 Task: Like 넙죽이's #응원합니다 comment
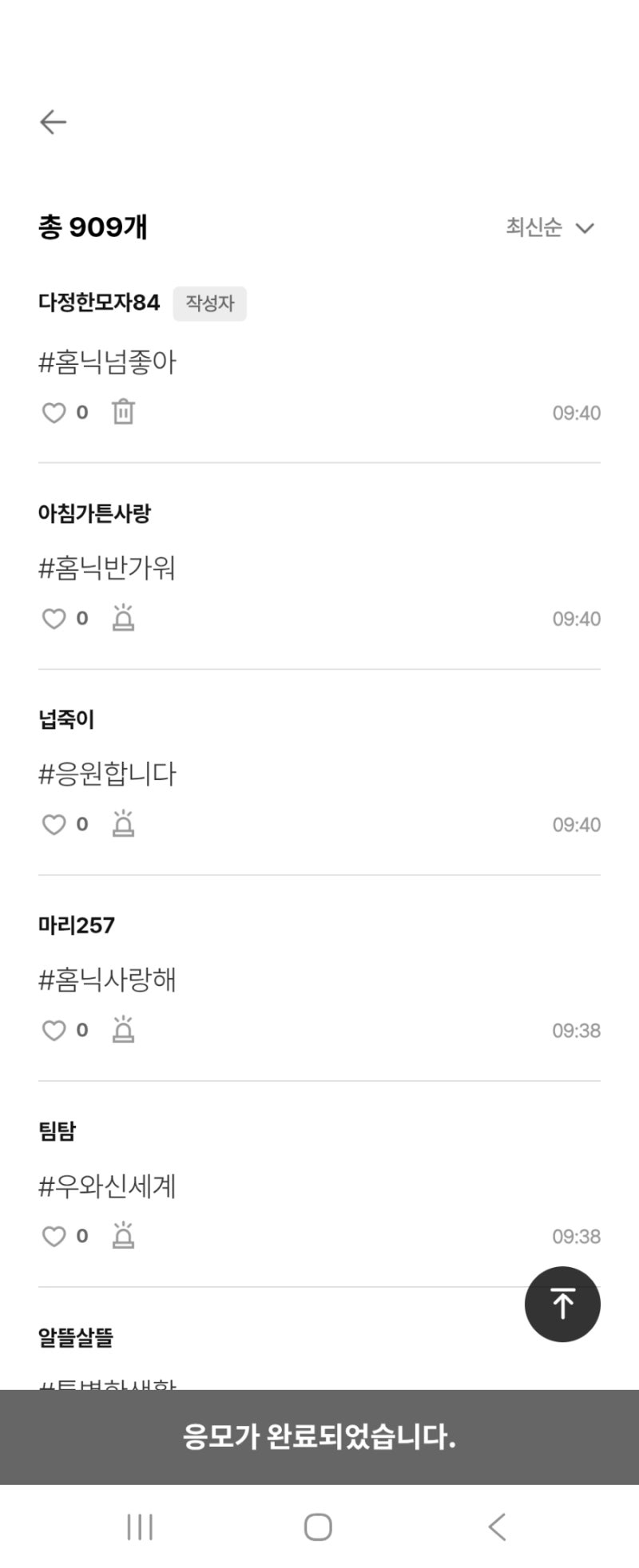click(x=54, y=825)
